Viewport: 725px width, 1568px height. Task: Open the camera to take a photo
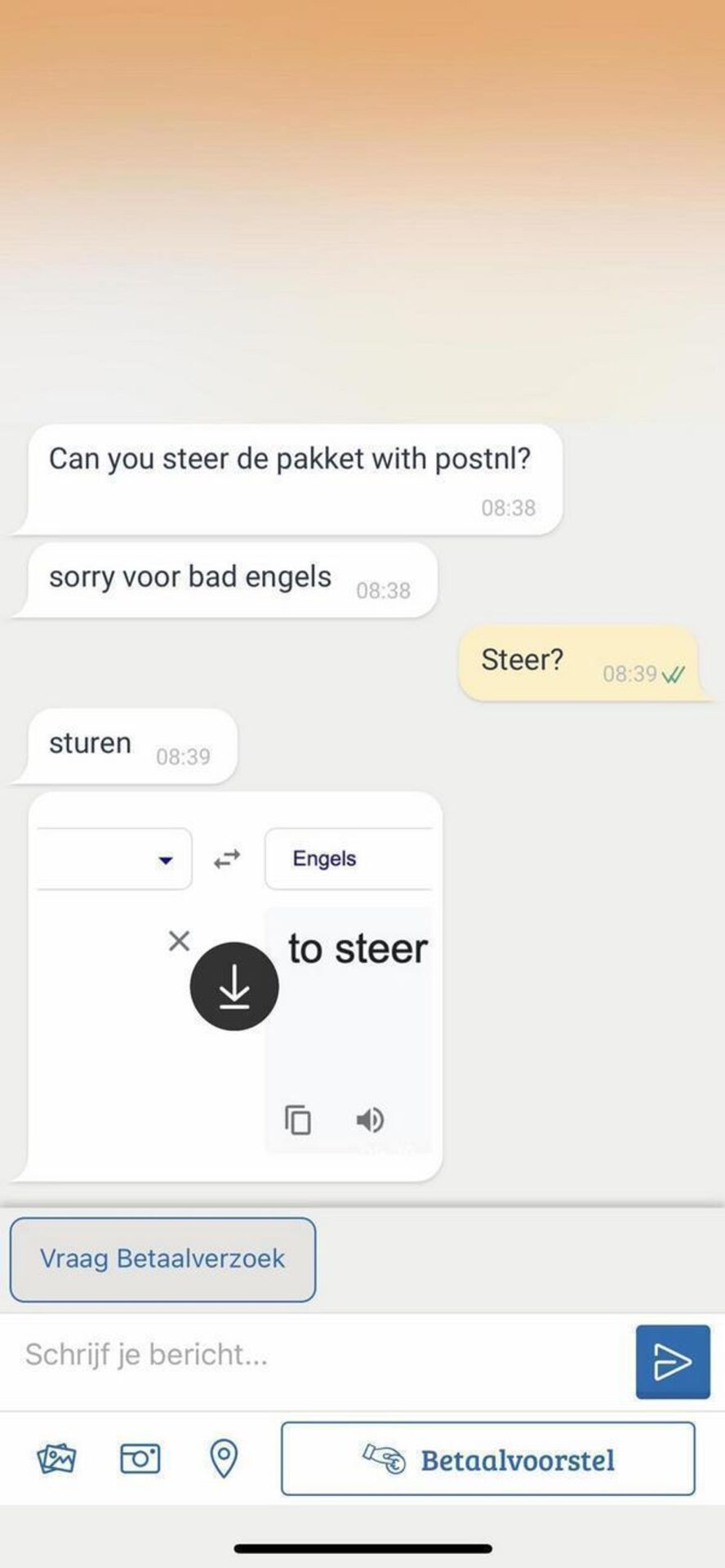click(140, 1459)
